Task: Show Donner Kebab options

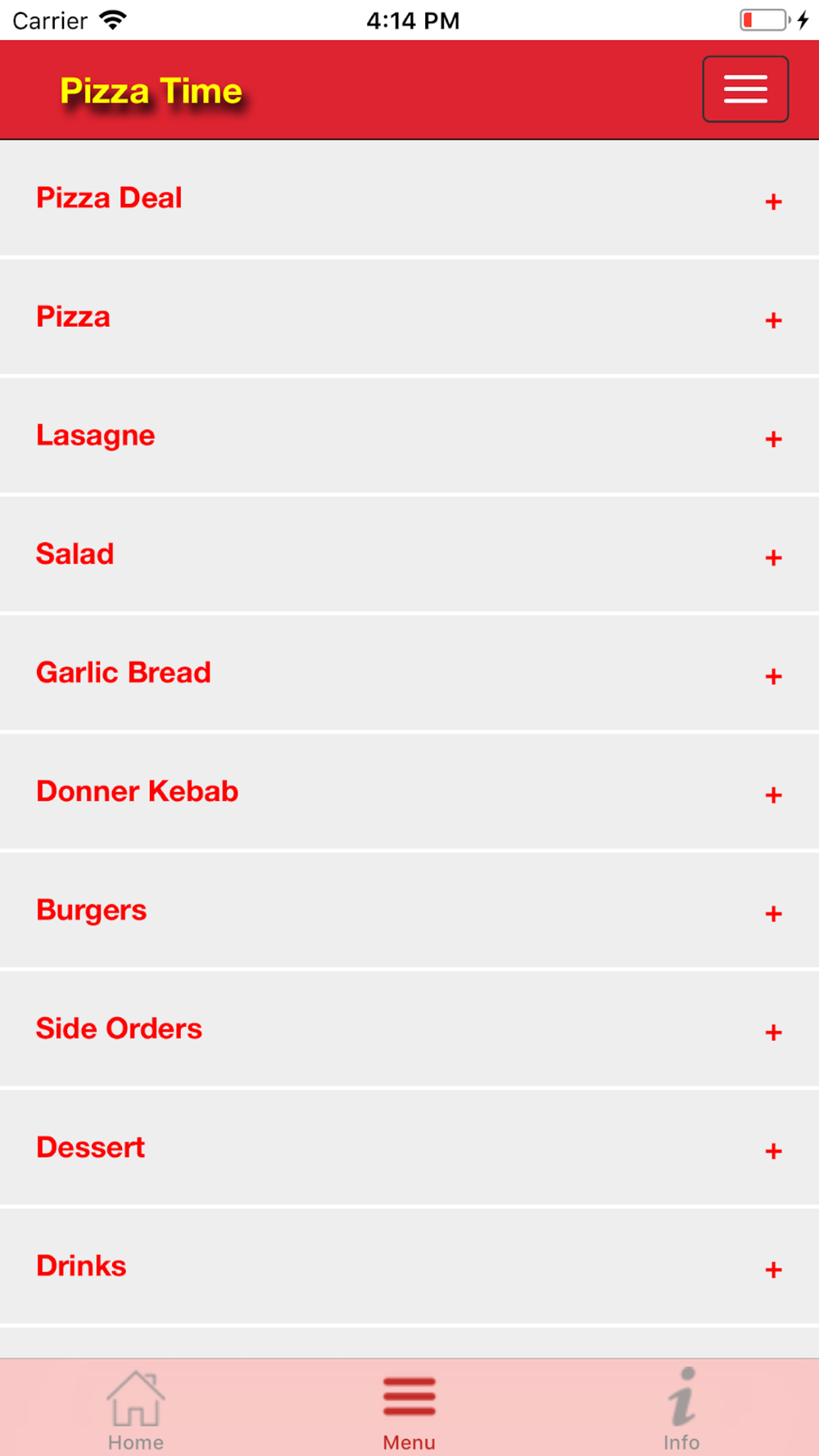Action: coord(409,792)
